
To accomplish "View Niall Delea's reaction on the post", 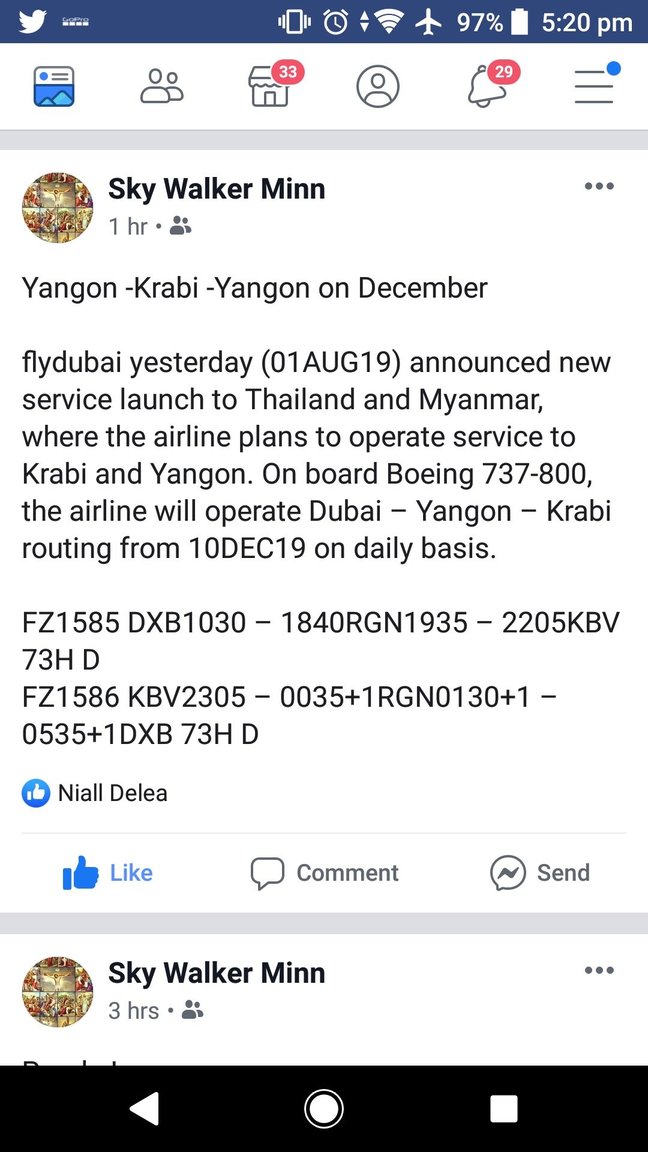I will tap(95, 793).
